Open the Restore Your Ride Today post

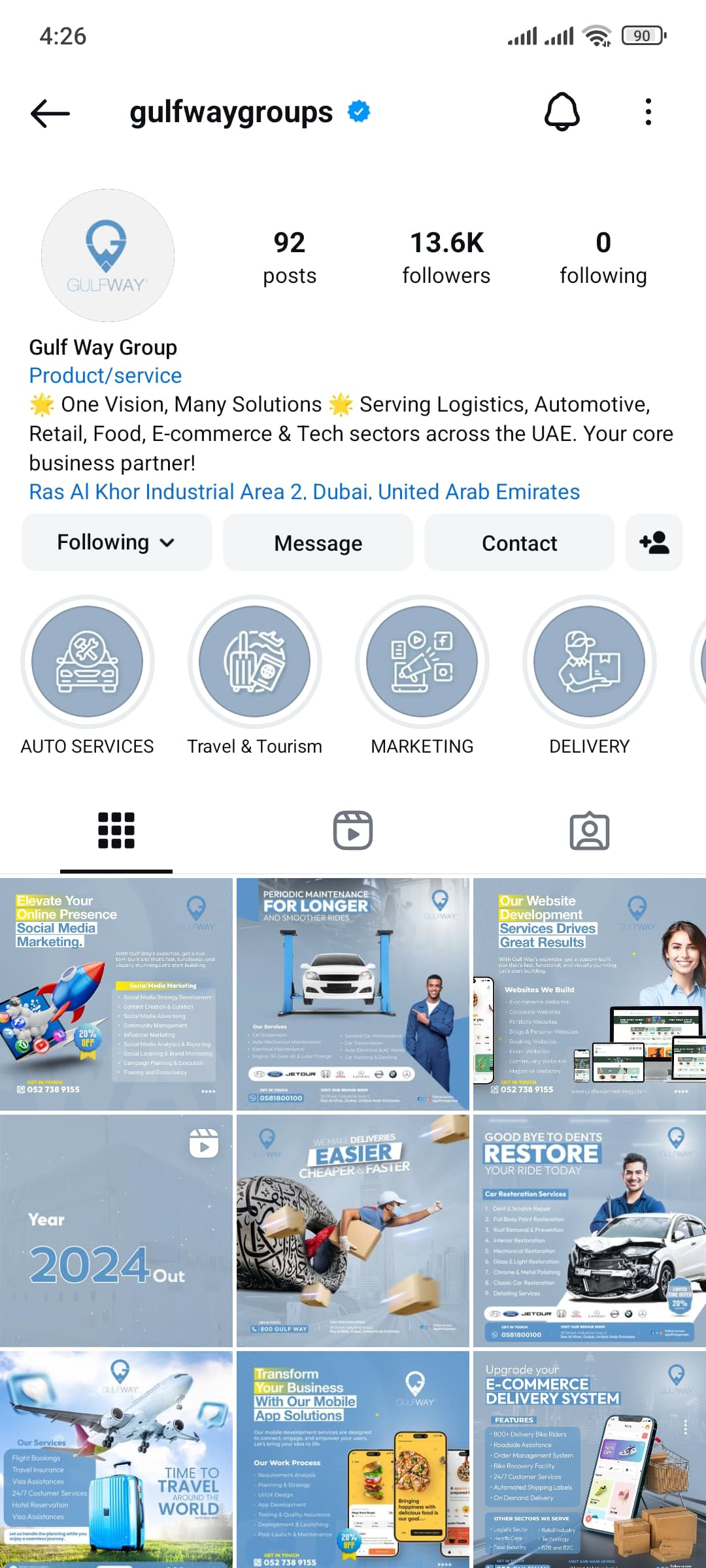coord(589,1230)
